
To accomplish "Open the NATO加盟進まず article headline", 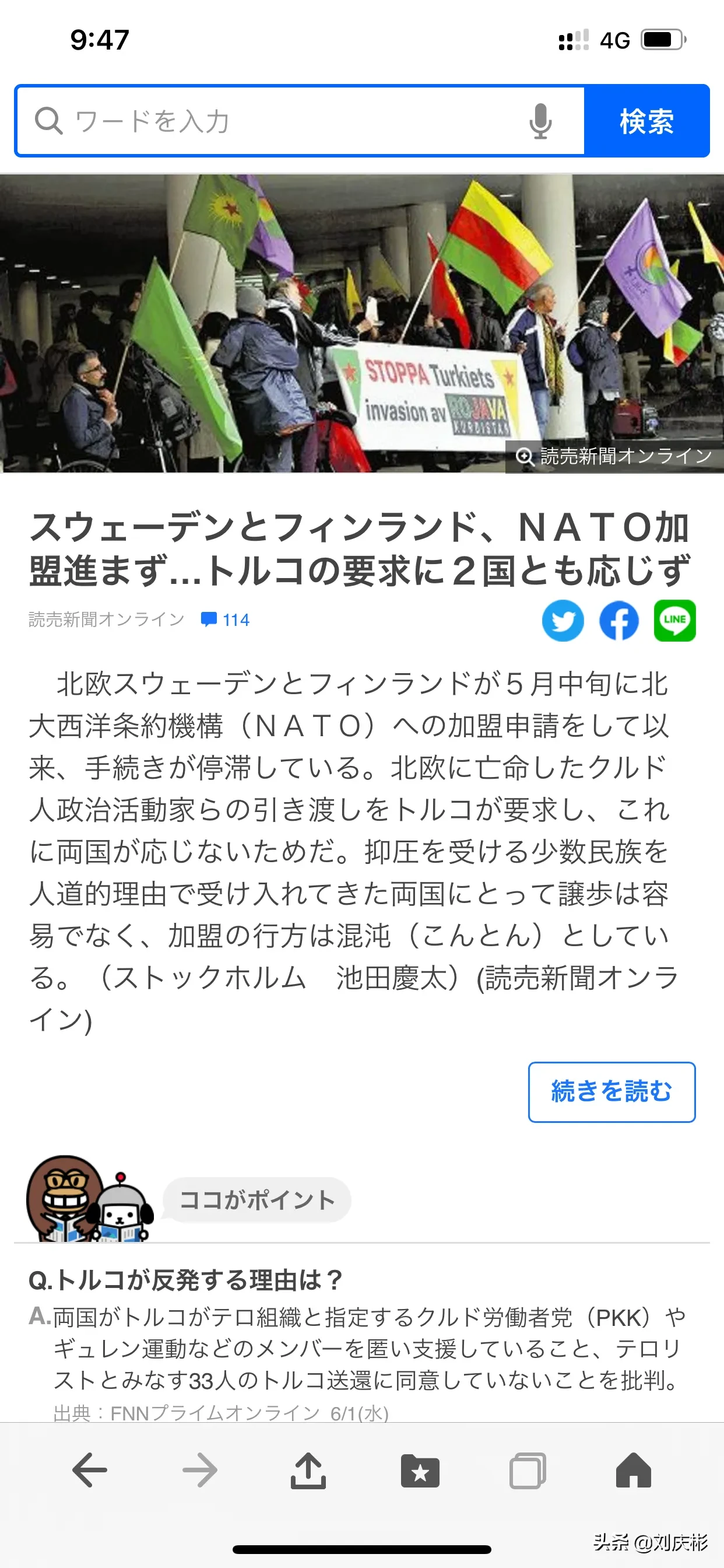I will (360, 548).
